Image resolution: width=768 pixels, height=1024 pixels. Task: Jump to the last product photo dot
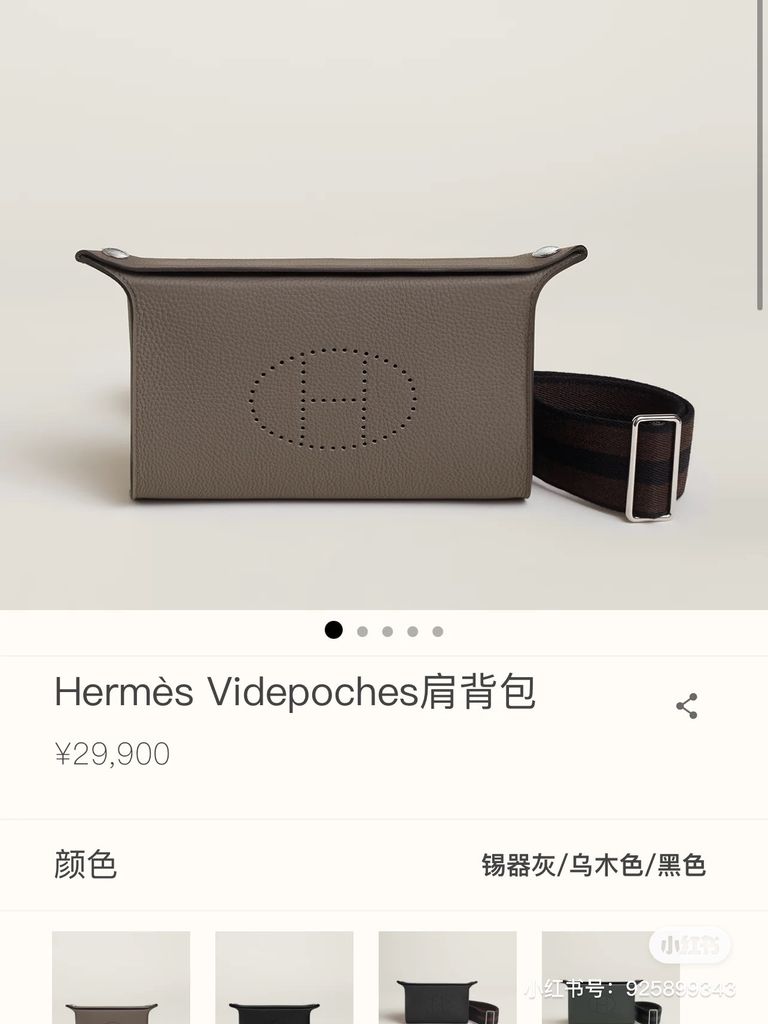[438, 631]
